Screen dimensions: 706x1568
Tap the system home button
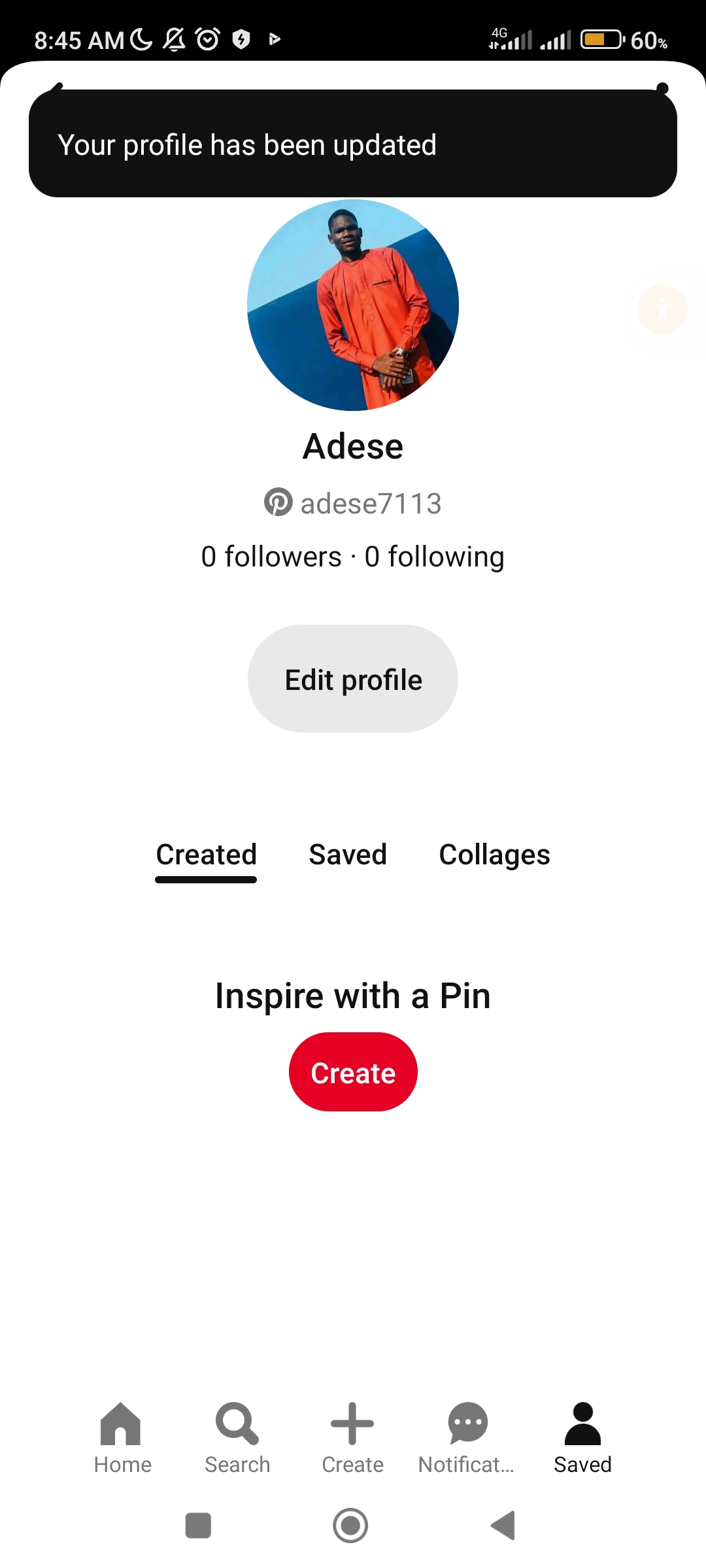(x=350, y=1526)
